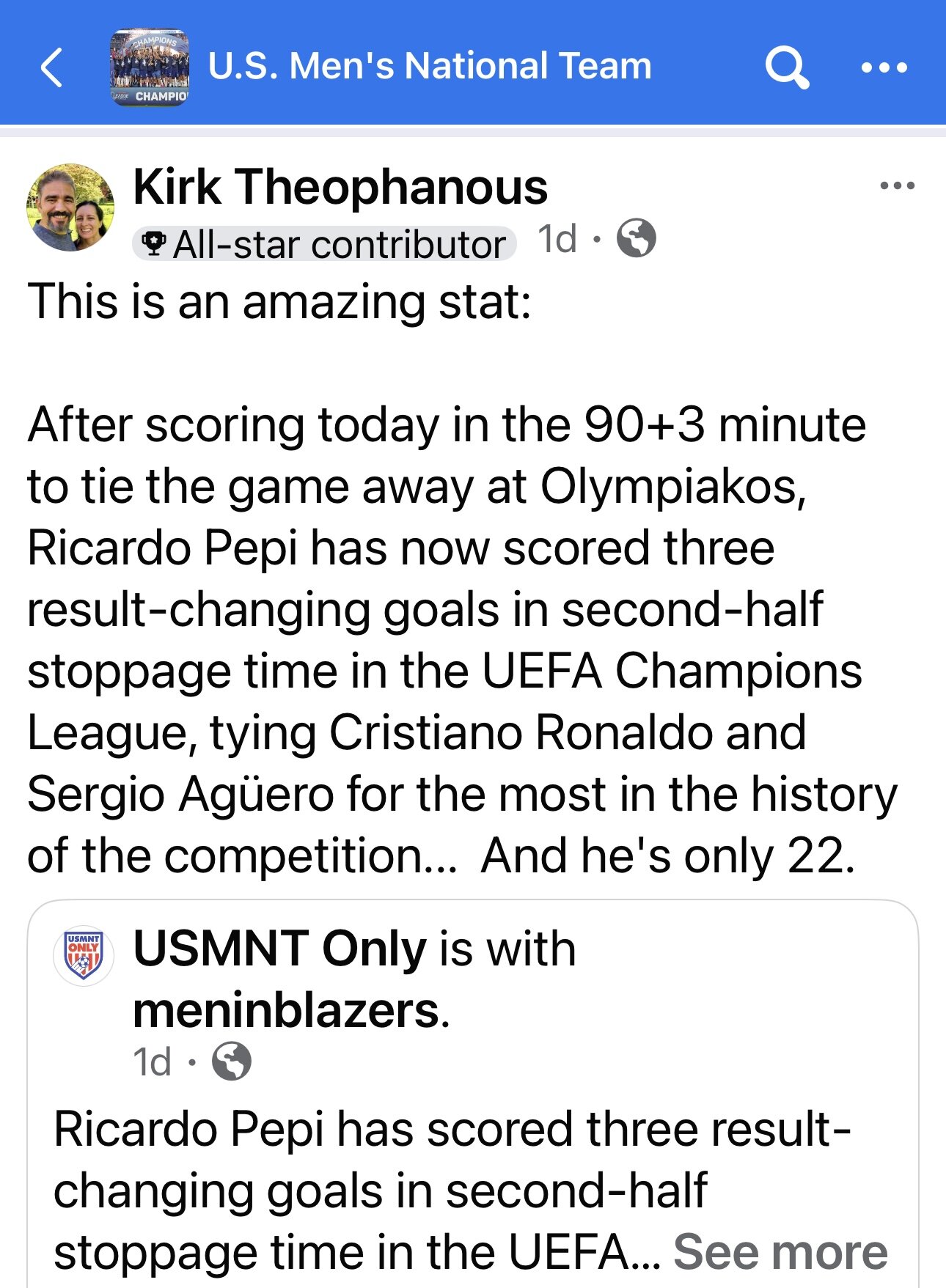
Task: Go back using the header arrow
Action: pos(51,67)
